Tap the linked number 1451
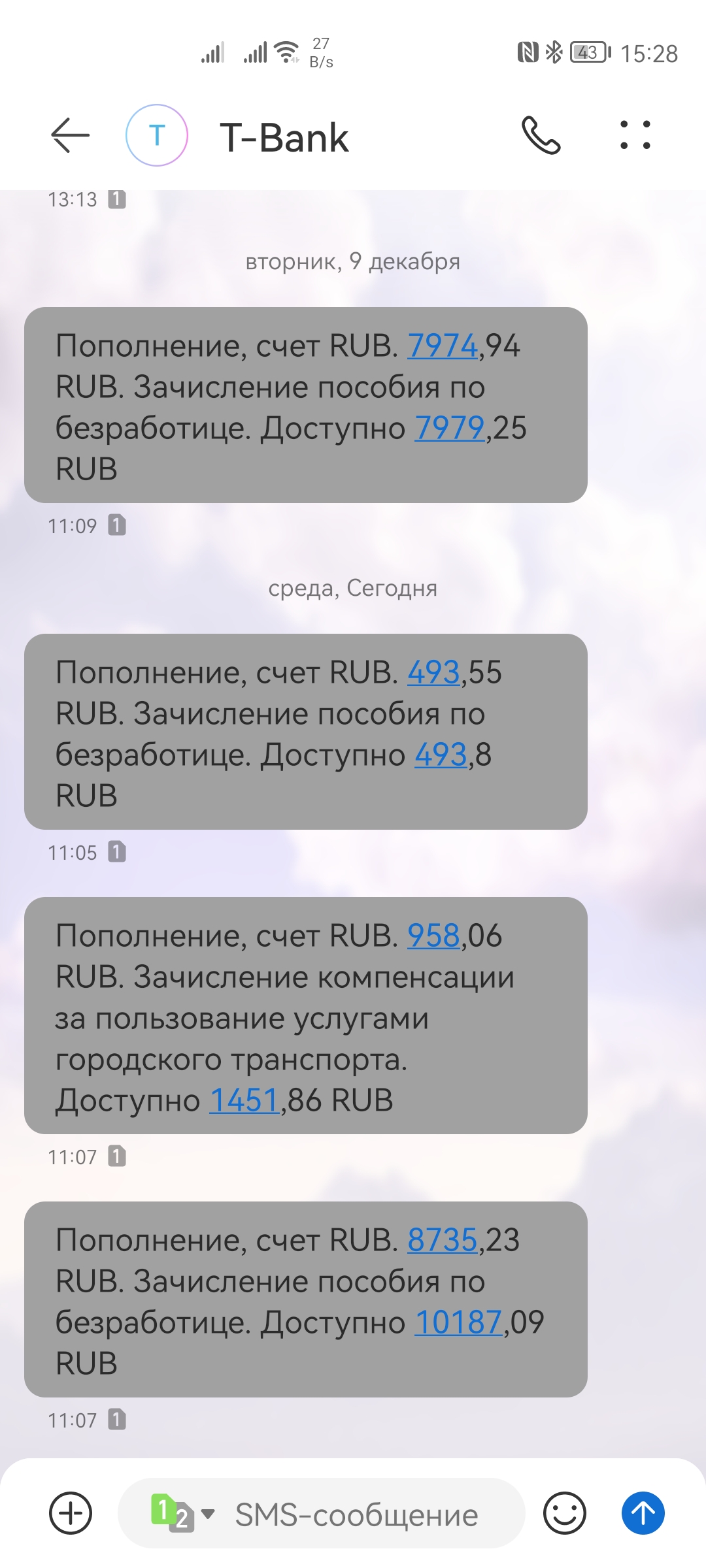 pos(244,1100)
